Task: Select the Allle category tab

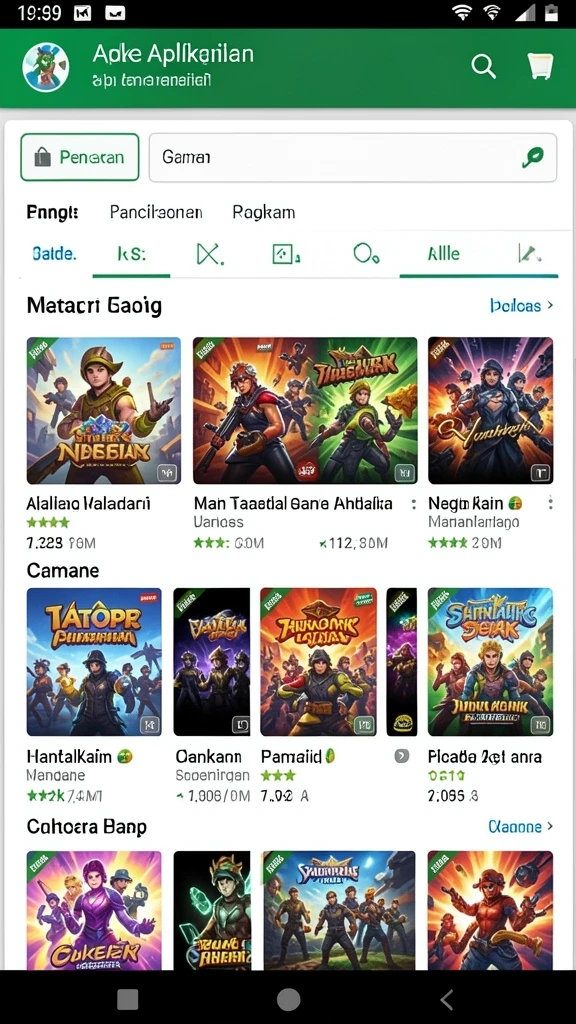Action: tap(443, 253)
